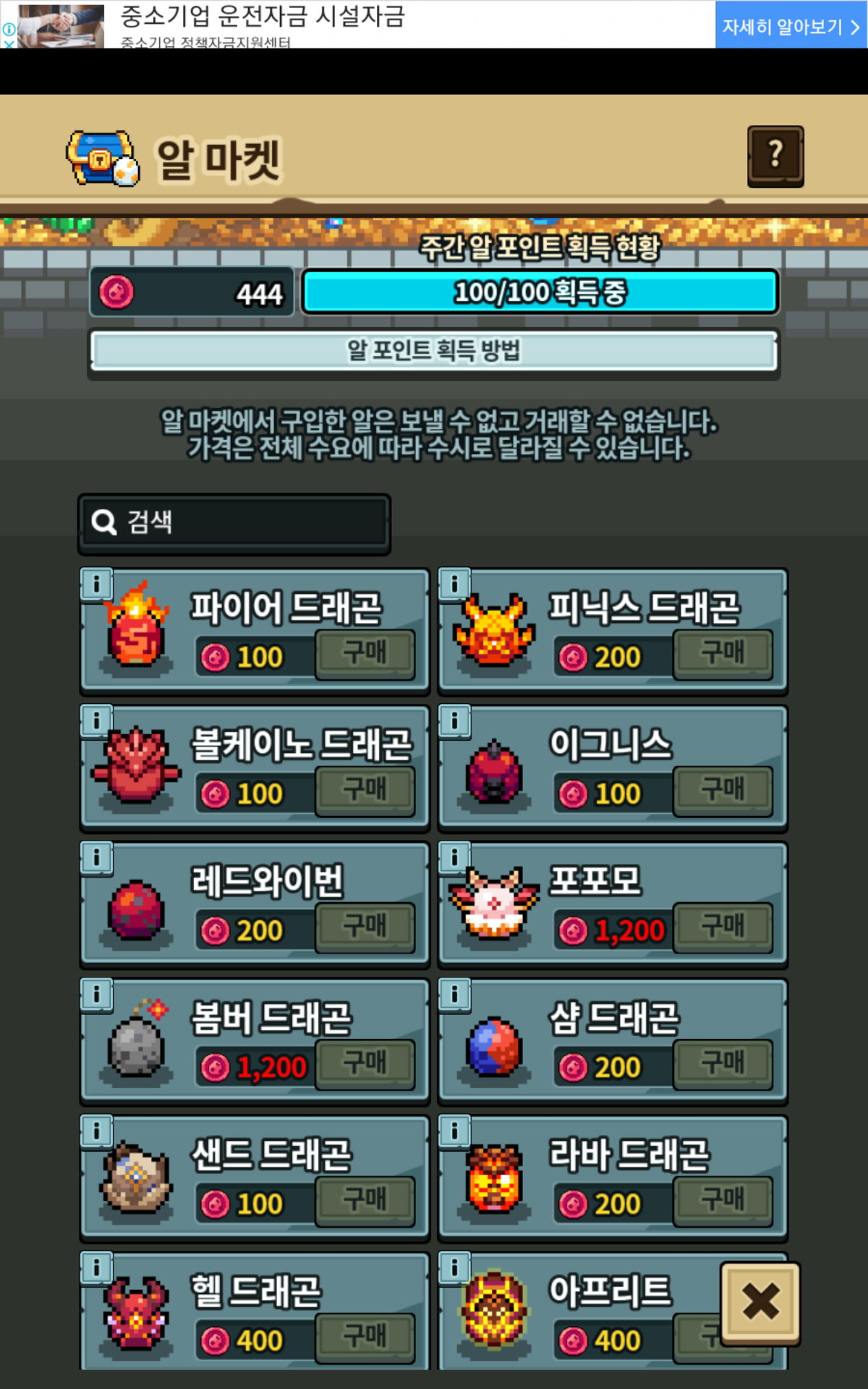Screen dimensions: 868x1389
Task: Tap 구매 on the 포포모 card
Action: pos(723,927)
